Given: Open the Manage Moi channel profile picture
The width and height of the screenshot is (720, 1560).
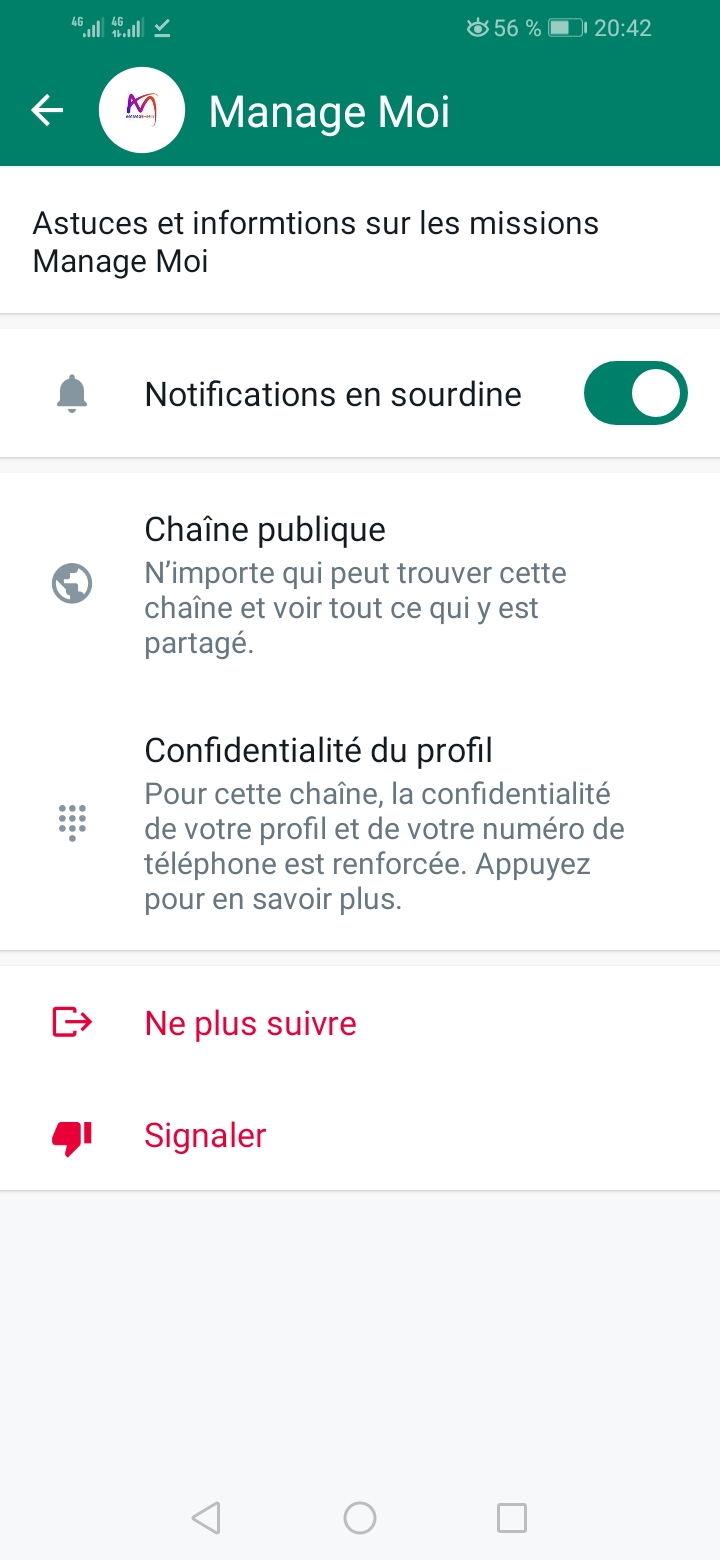Looking at the screenshot, I should tap(142, 111).
